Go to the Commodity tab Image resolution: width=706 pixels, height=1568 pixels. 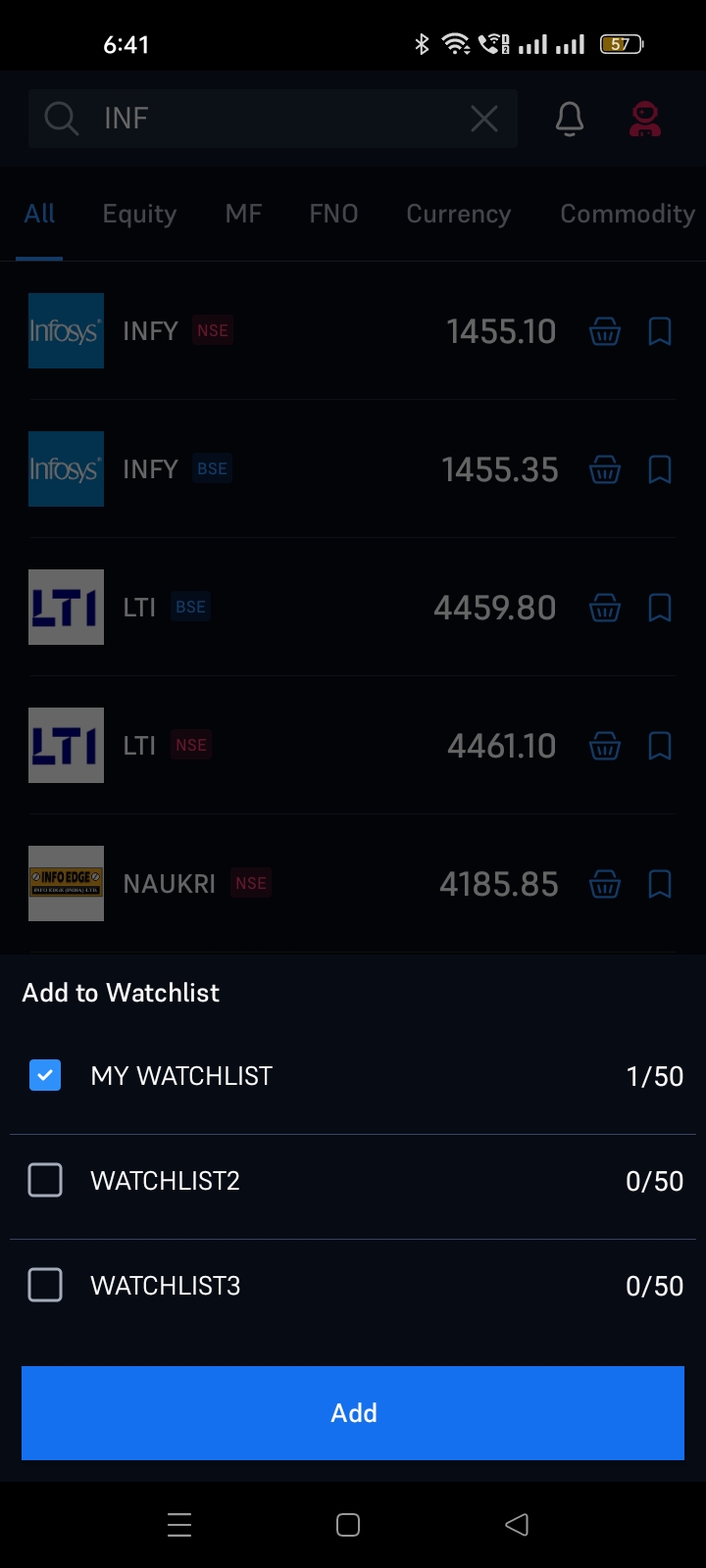pos(627,215)
